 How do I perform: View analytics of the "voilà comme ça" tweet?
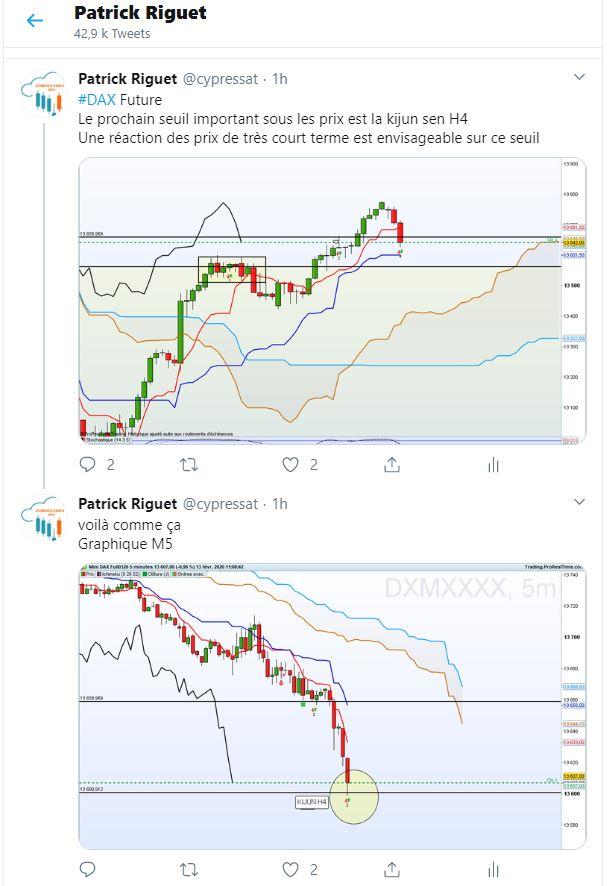point(493,869)
